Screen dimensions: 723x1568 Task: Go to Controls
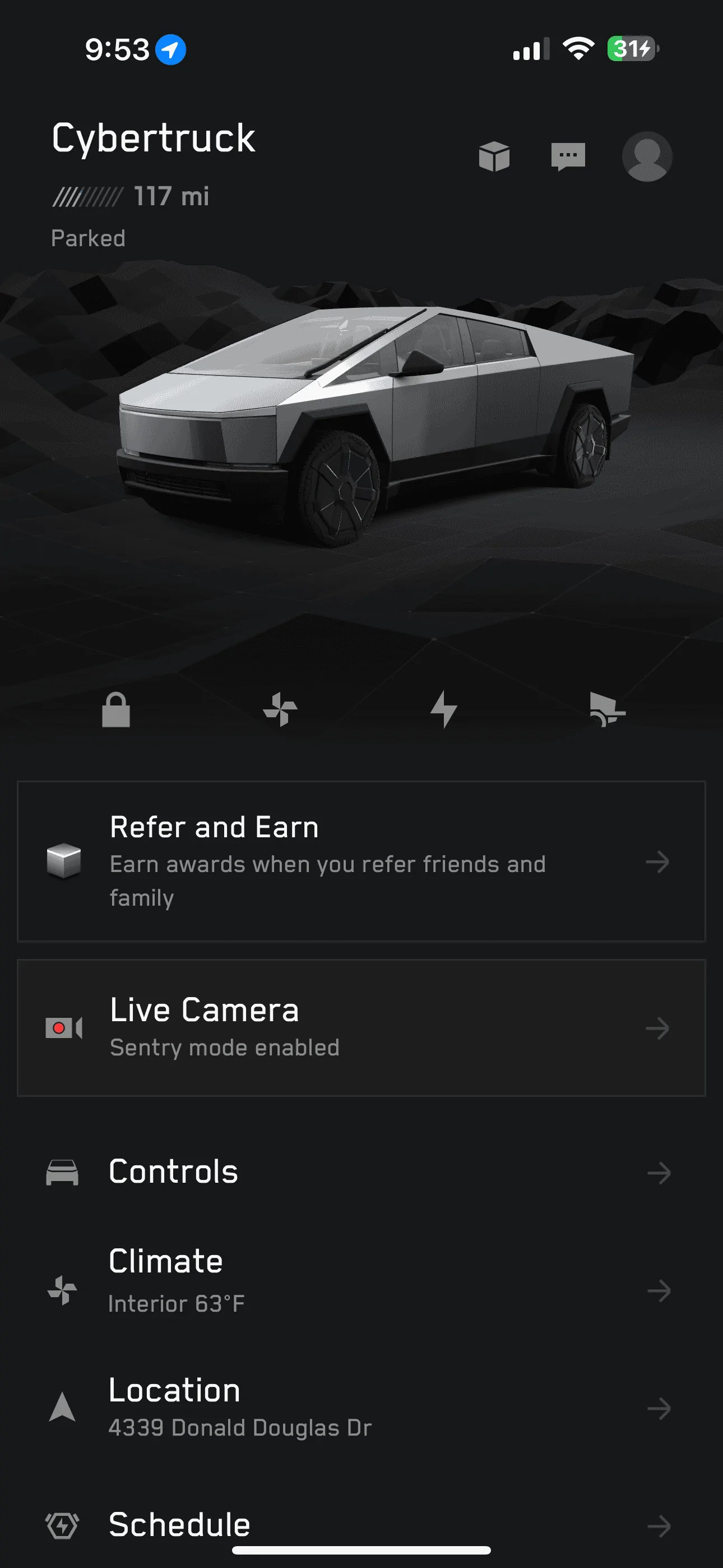361,1172
